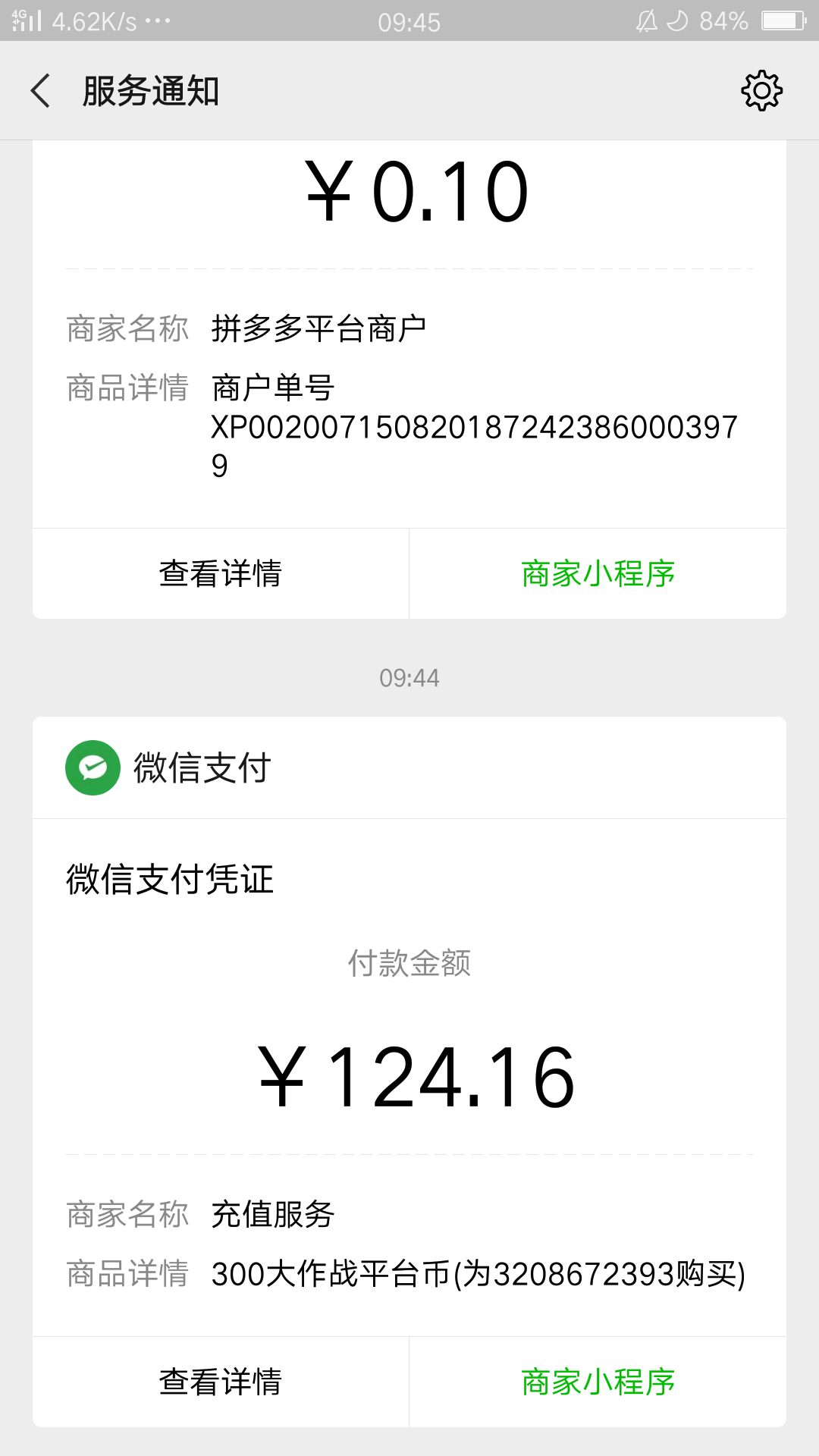Open the WeChat Pay official account icon
The image size is (819, 1456).
tap(90, 767)
